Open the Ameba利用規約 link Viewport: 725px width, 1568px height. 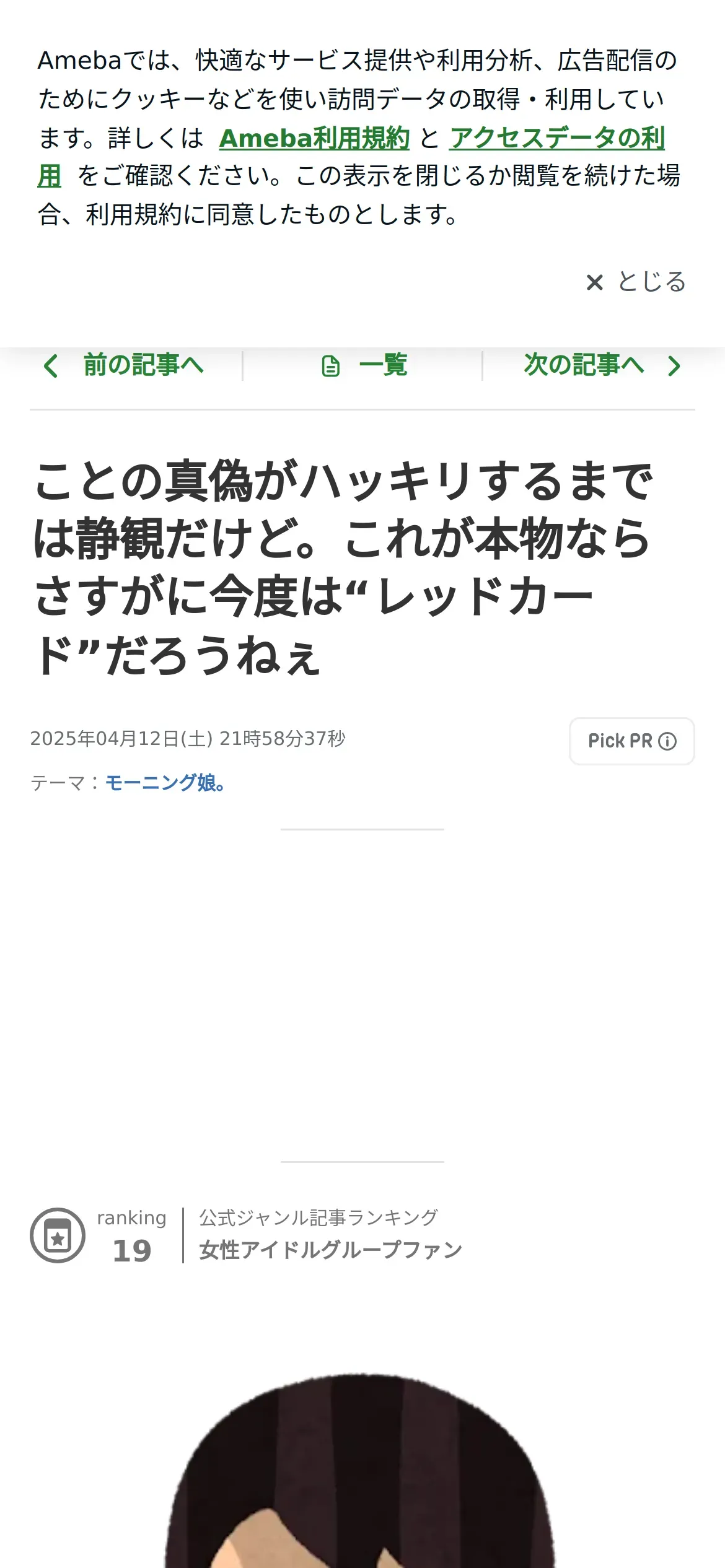(314, 137)
